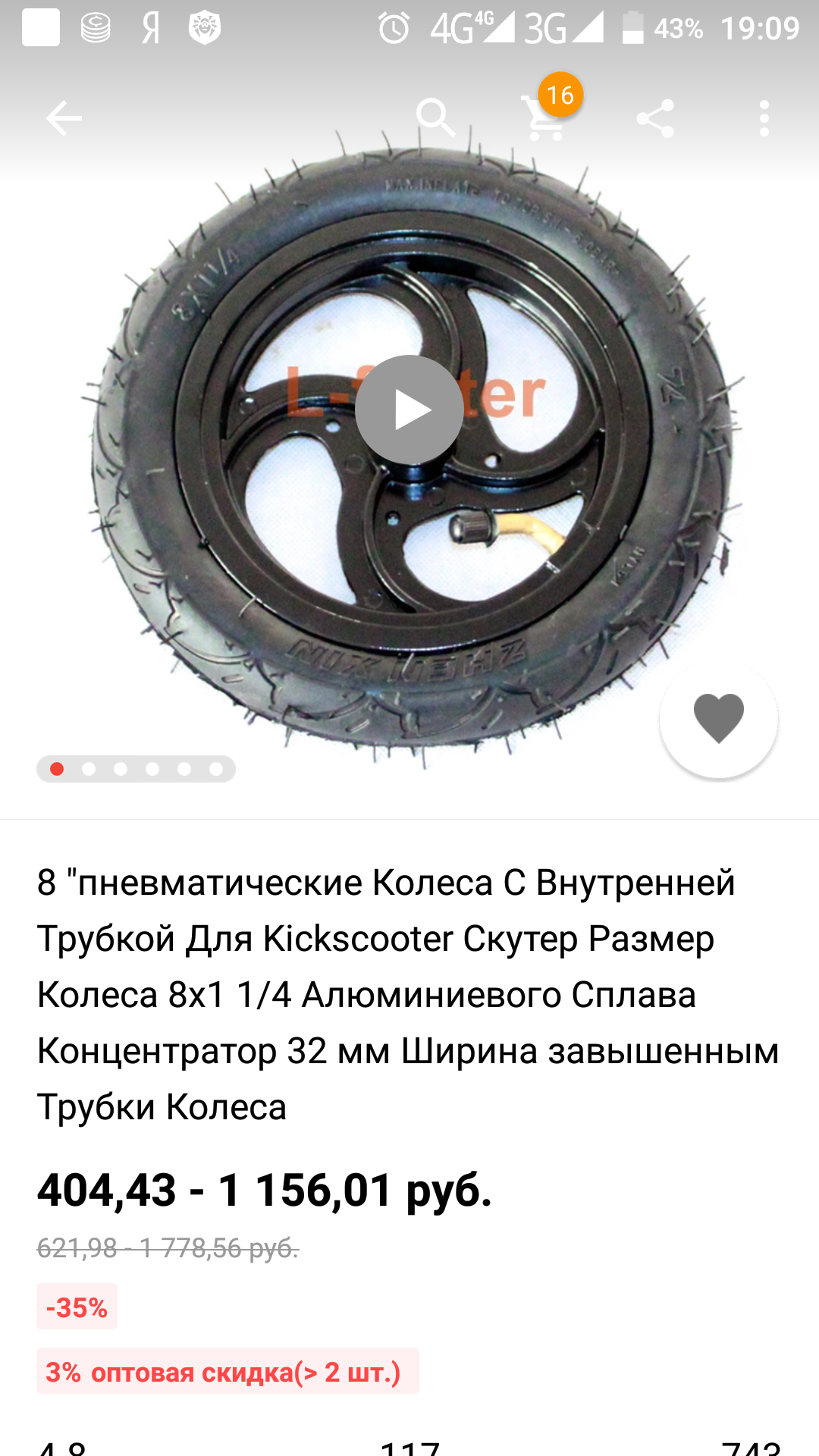The width and height of the screenshot is (819, 1456).
Task: Share this product listing
Action: pyautogui.click(x=655, y=118)
